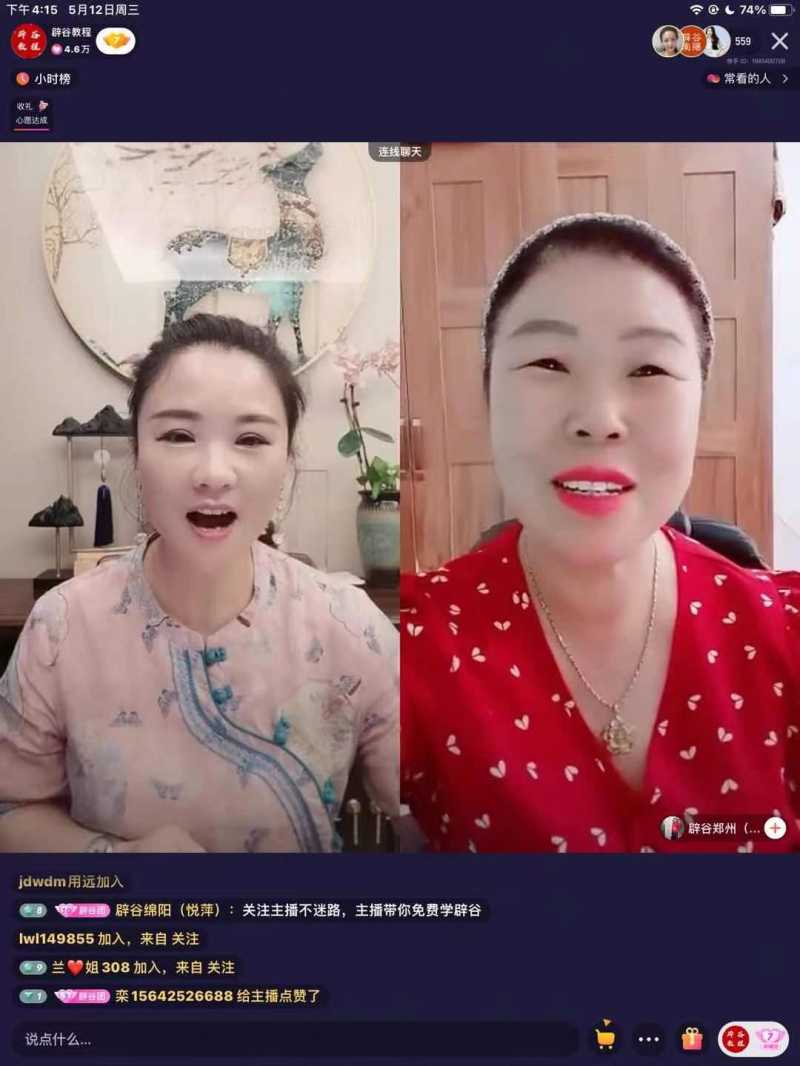Open the 小时榜 hourly ranking

(x=43, y=79)
